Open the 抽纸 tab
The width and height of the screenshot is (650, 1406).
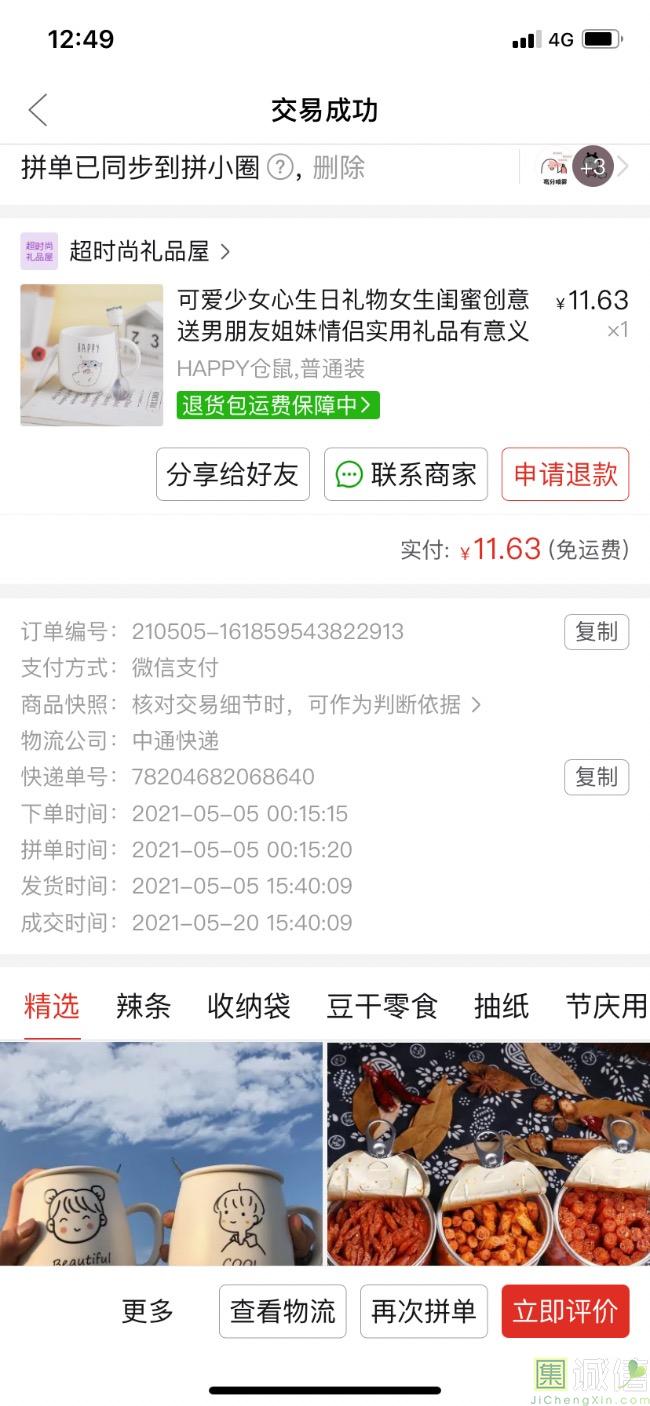tap(501, 1006)
